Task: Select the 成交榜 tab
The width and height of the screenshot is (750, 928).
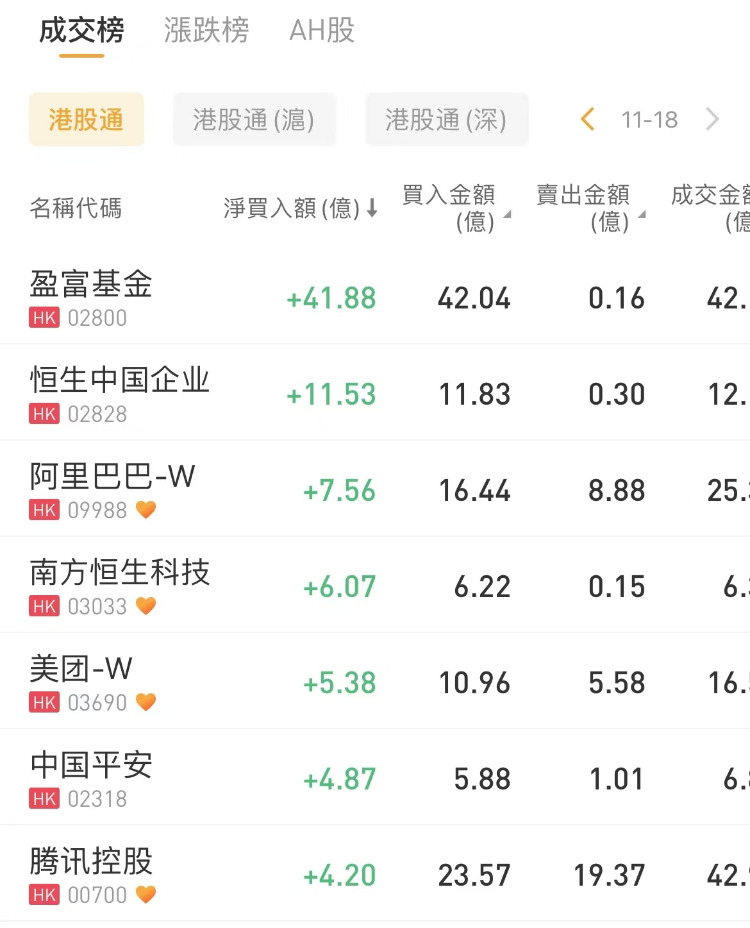Action: point(81,31)
